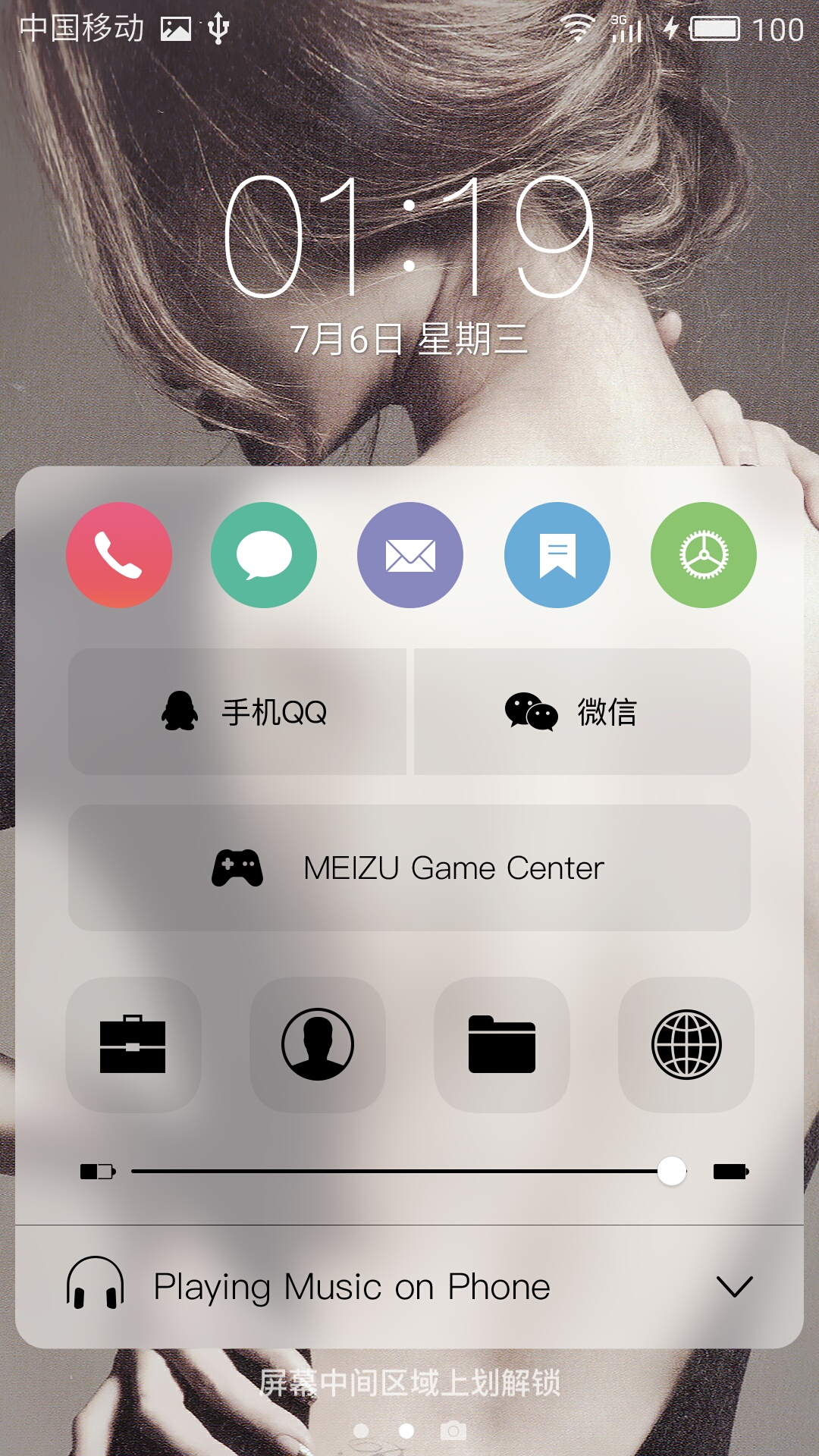This screenshot has width=819, height=1456.
Task: Open the briefcase toolbox shortcut
Action: (133, 1045)
